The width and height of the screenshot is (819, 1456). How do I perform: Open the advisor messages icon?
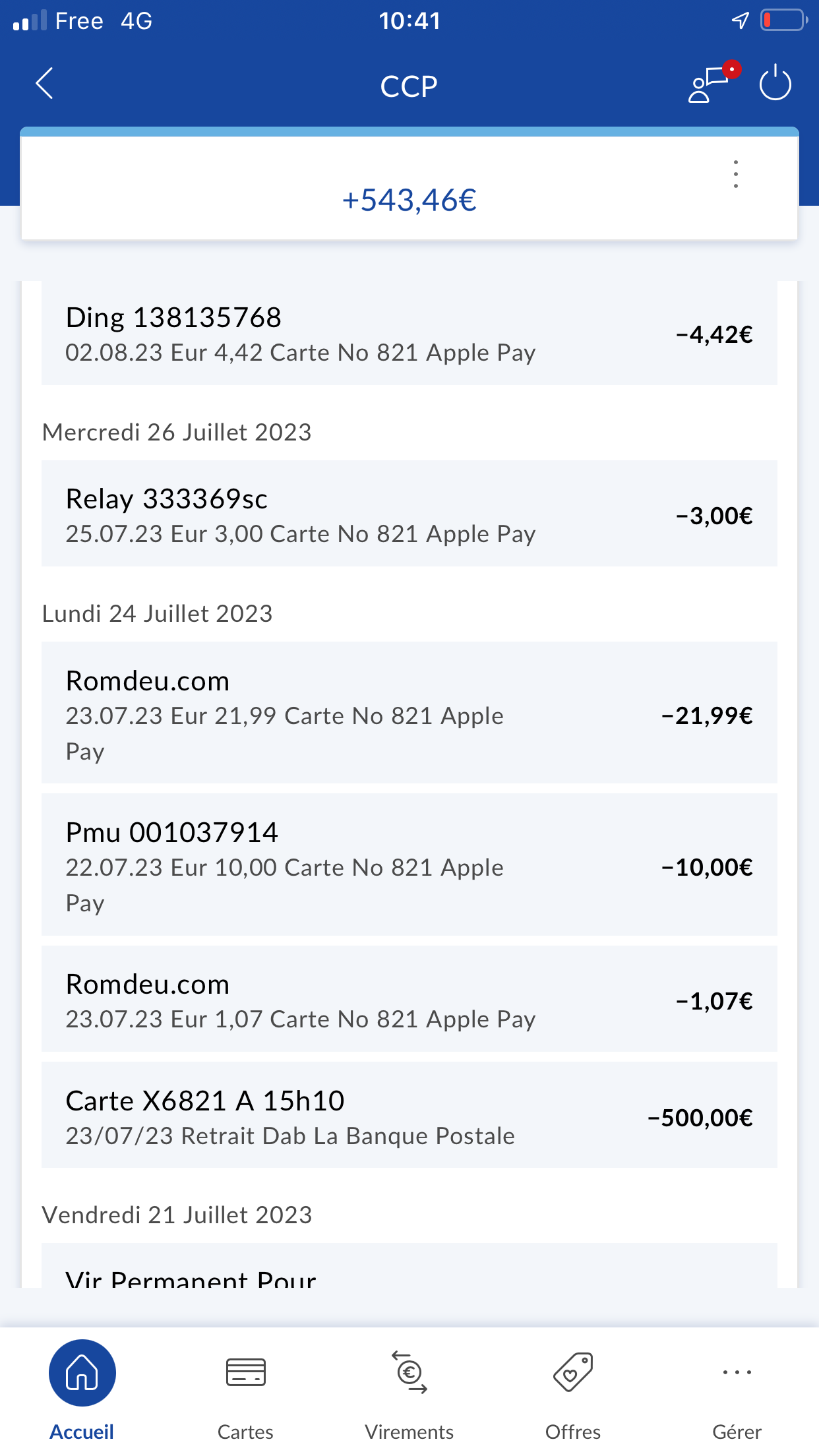click(711, 84)
